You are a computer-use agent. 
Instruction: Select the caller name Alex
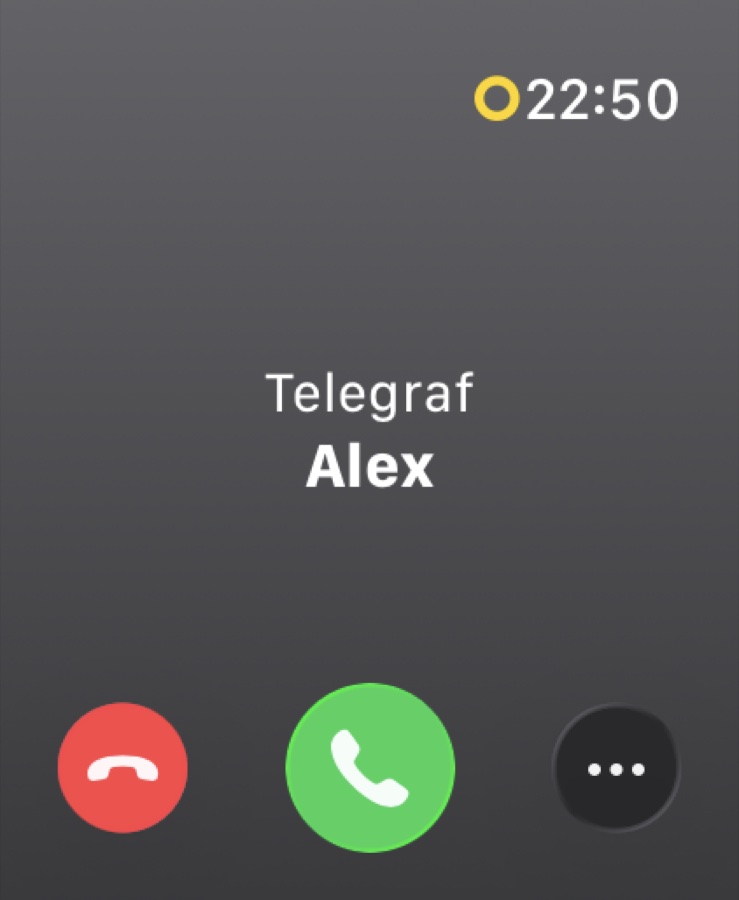point(369,465)
